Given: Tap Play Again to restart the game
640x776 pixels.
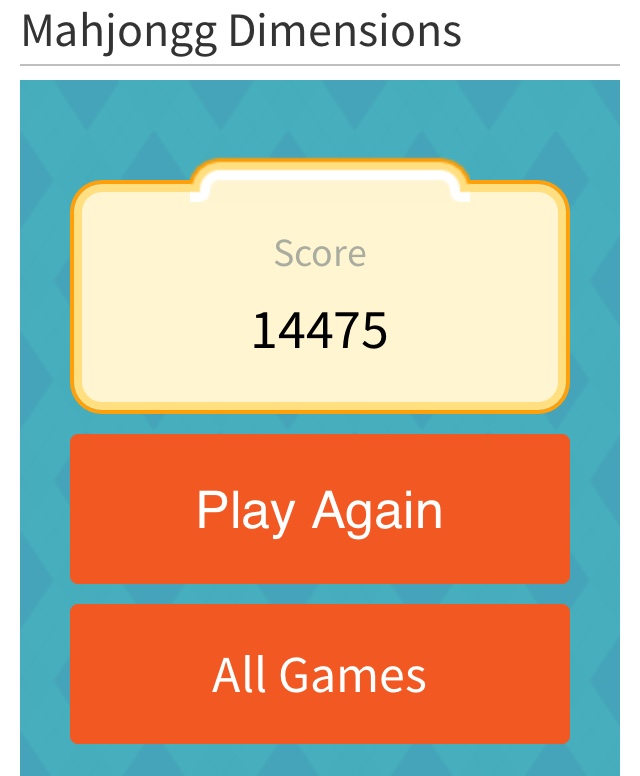Looking at the screenshot, I should 320,509.
